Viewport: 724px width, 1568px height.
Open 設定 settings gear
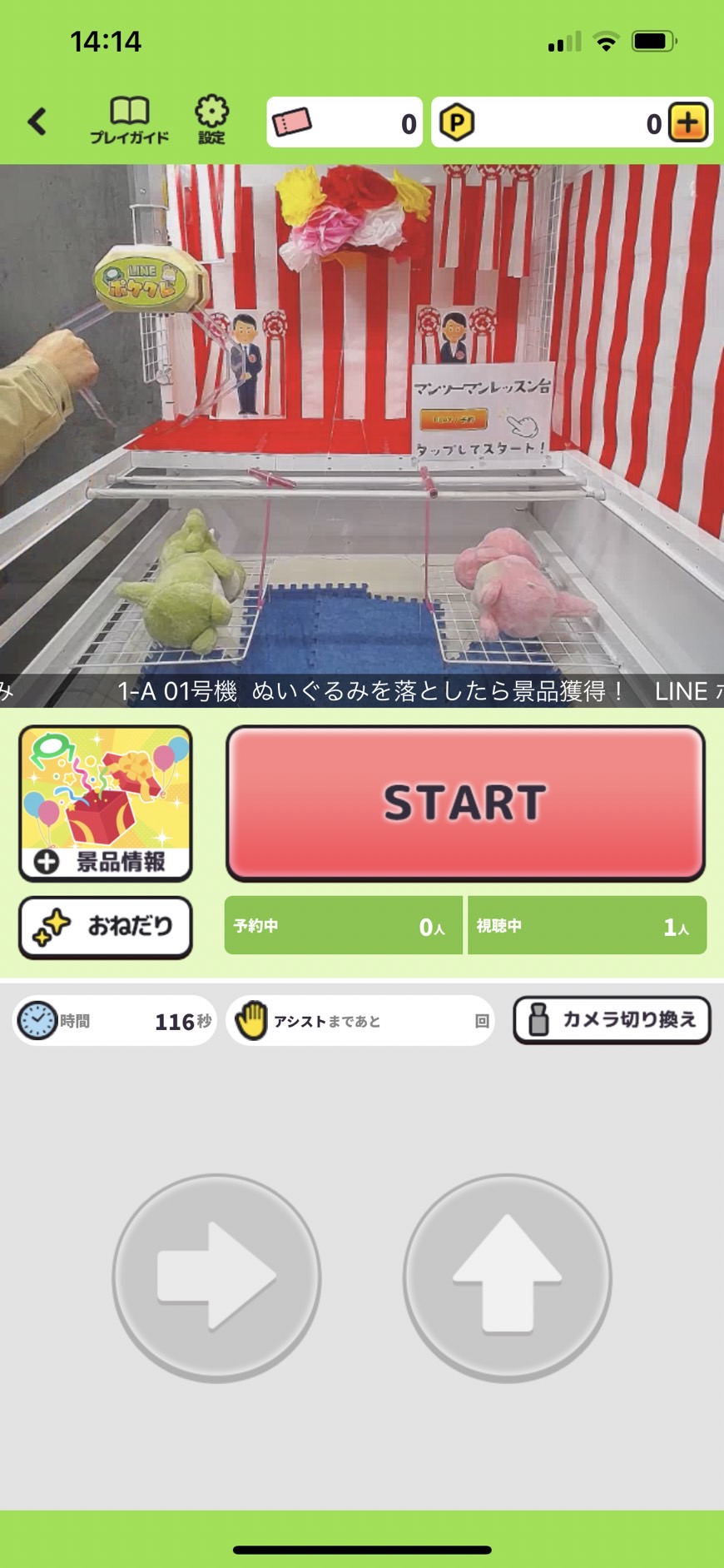(x=211, y=121)
